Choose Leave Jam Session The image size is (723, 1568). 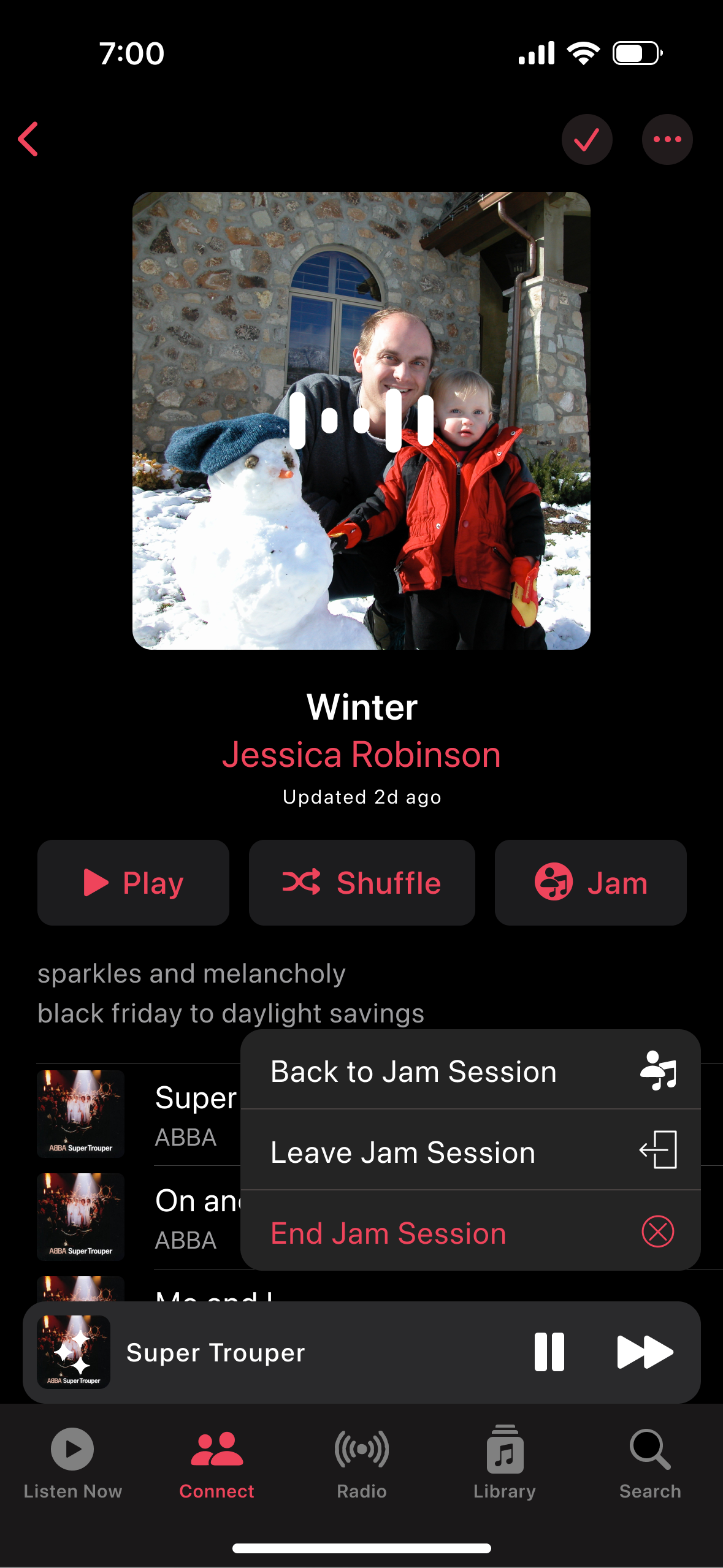coord(470,1151)
